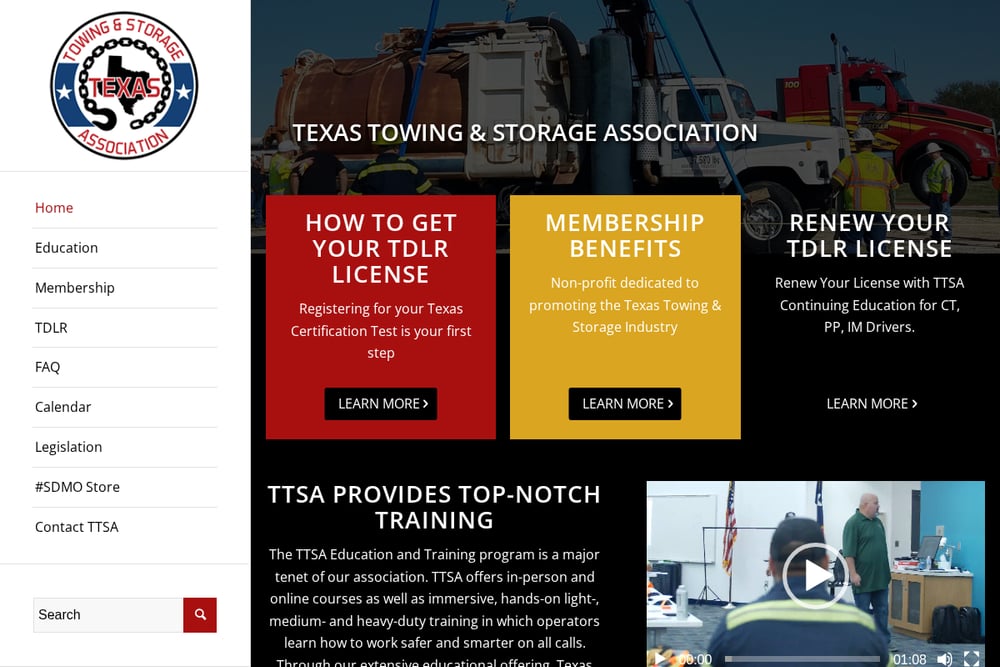The image size is (1000, 667).
Task: Open the Home menu item
Action: (54, 208)
